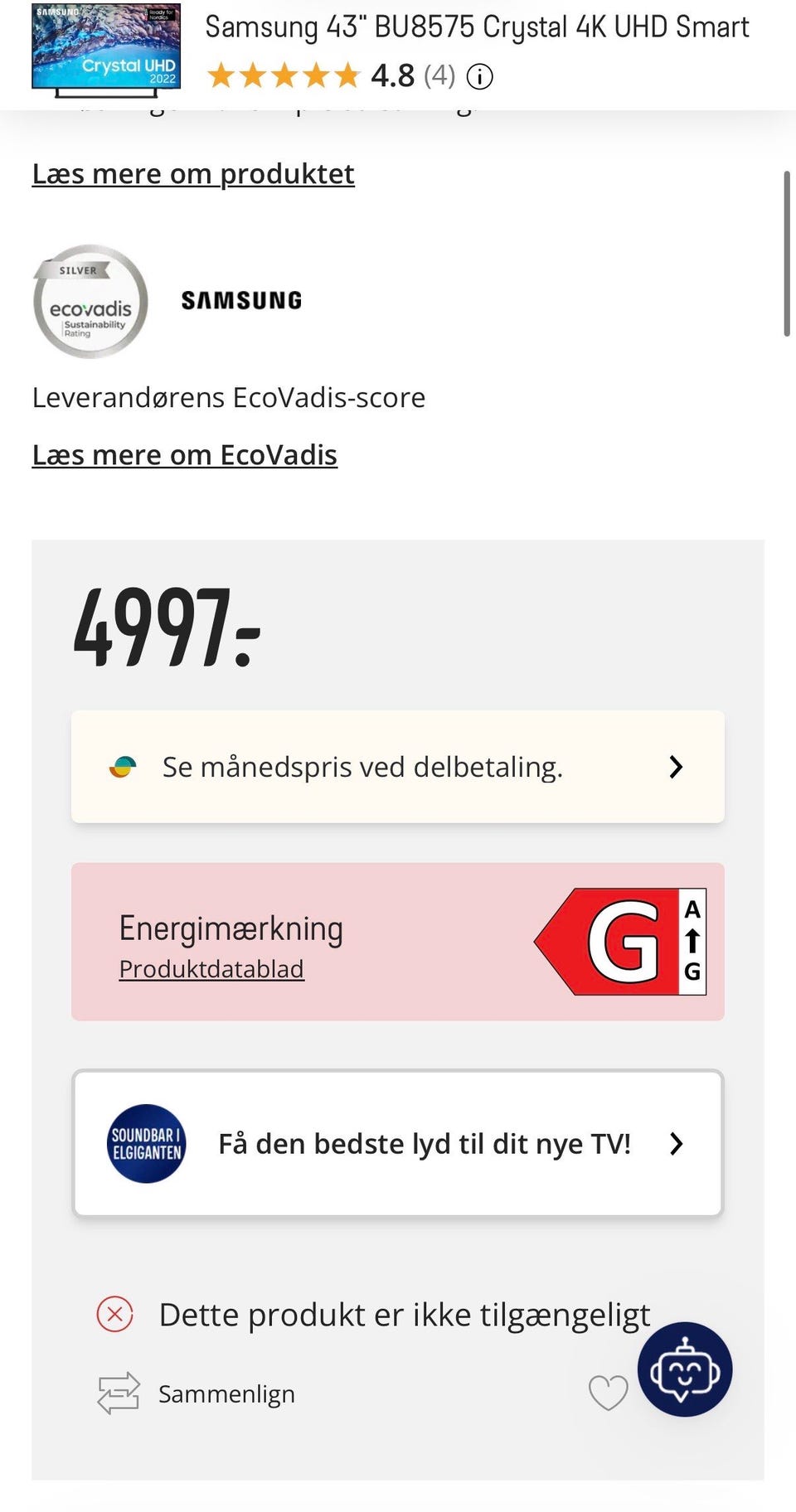The image size is (796, 1512).
Task: Open the soundbar offer Få den bedste lyd
Action: coord(398,1144)
